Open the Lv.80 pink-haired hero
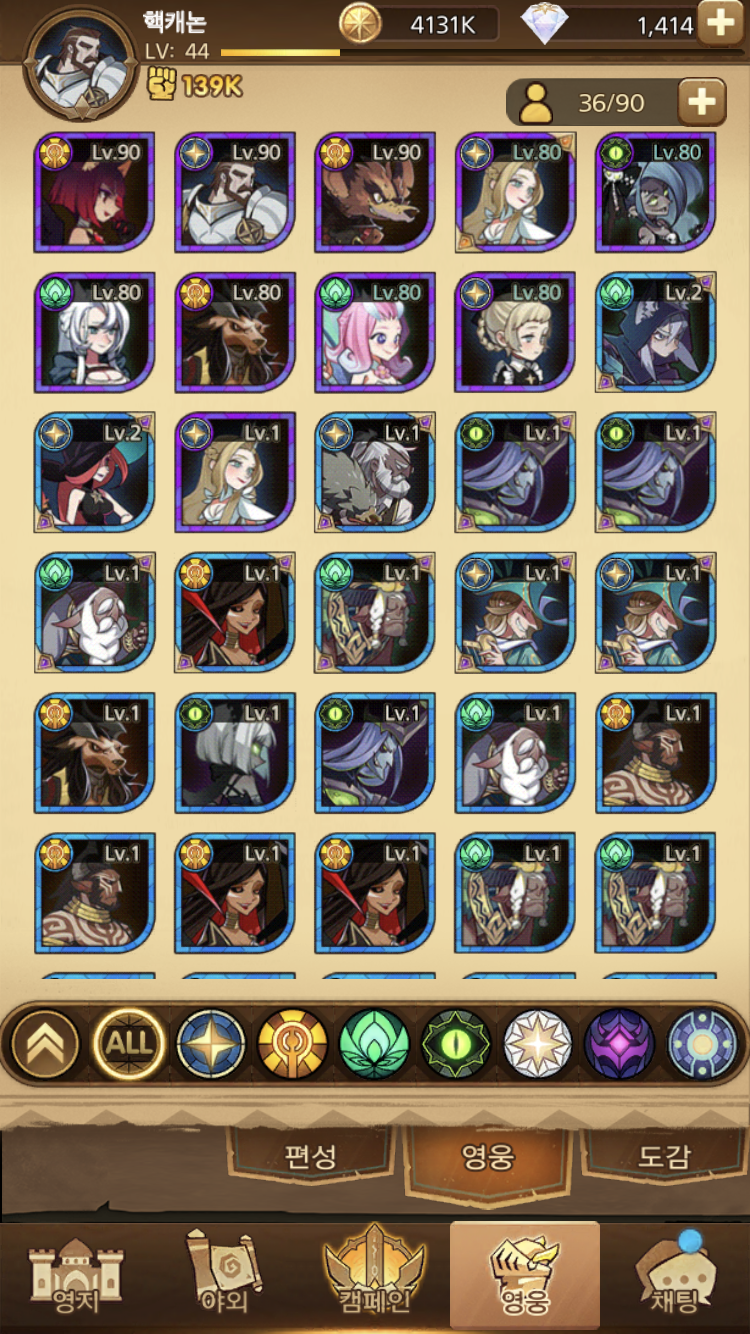750x1334 pixels. point(375,332)
